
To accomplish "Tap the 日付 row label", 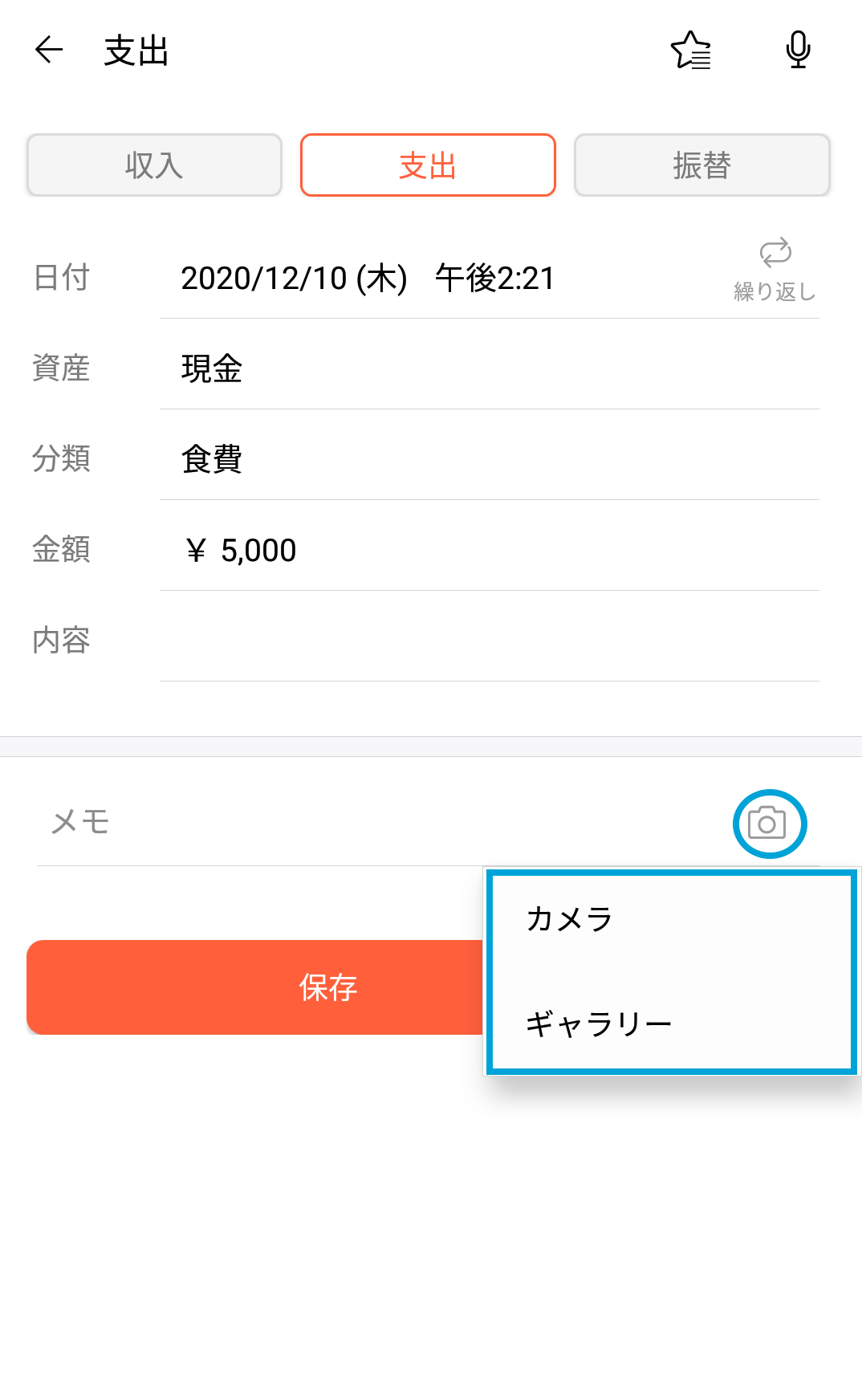I will [60, 279].
